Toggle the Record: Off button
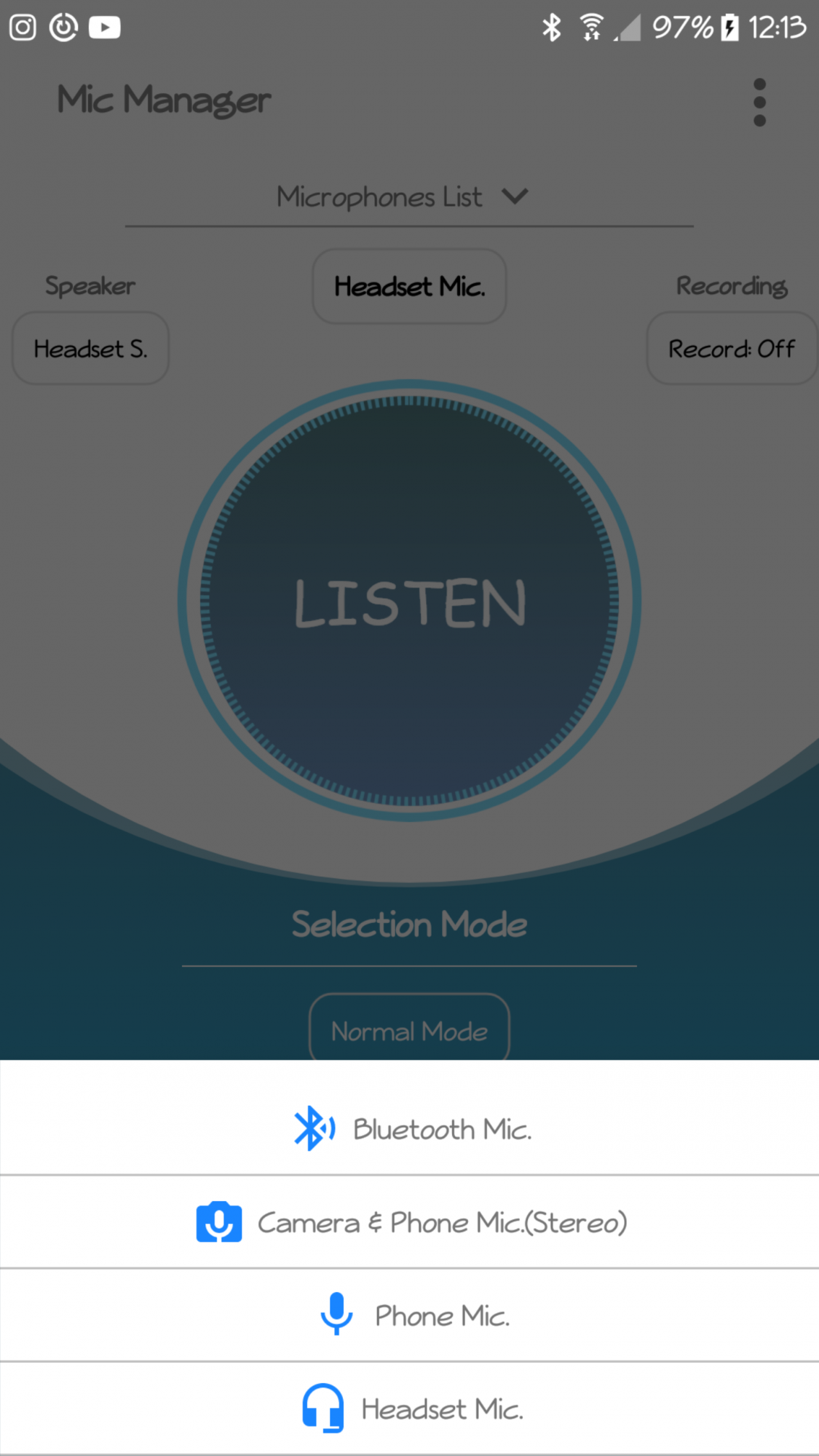The height and width of the screenshot is (1456, 819). tap(731, 349)
